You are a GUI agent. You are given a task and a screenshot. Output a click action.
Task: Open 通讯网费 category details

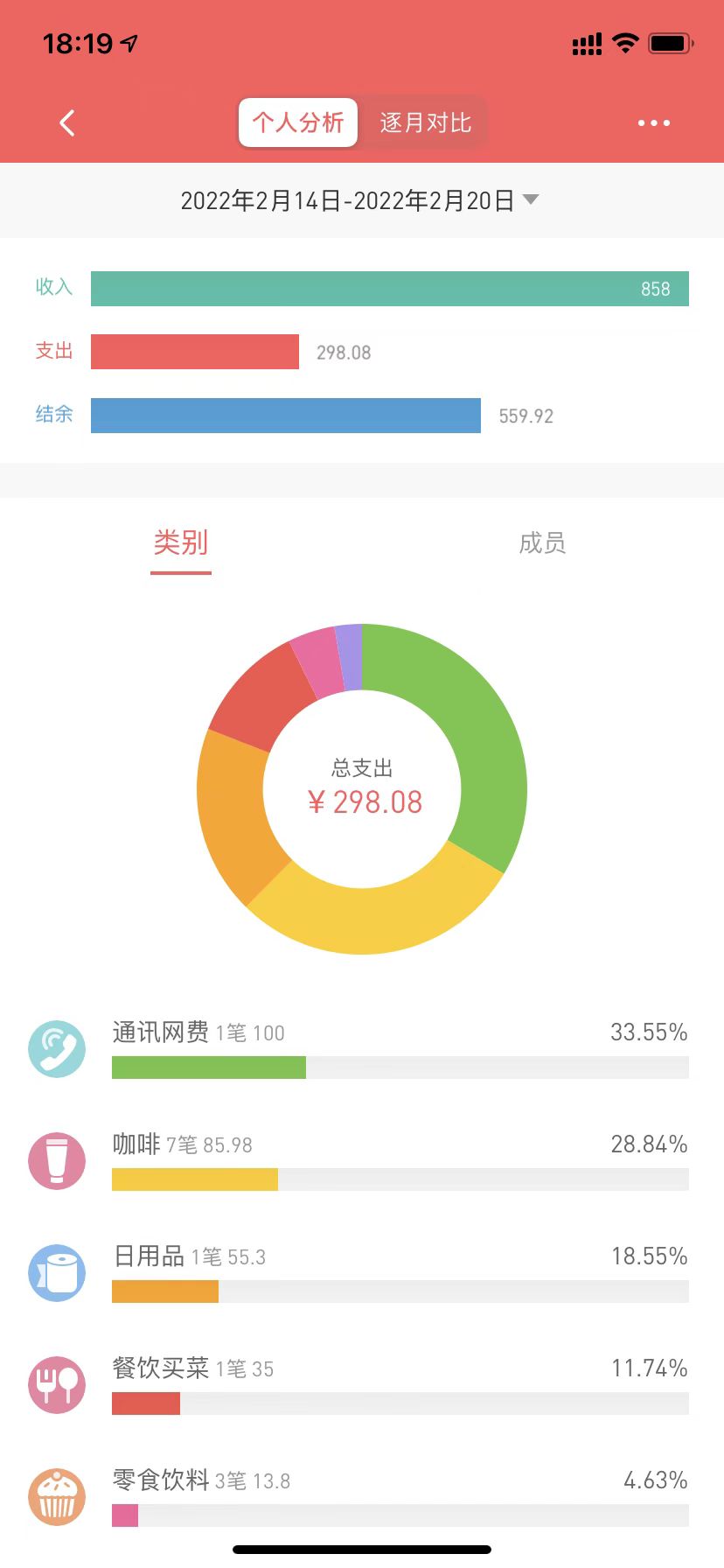tap(362, 1048)
